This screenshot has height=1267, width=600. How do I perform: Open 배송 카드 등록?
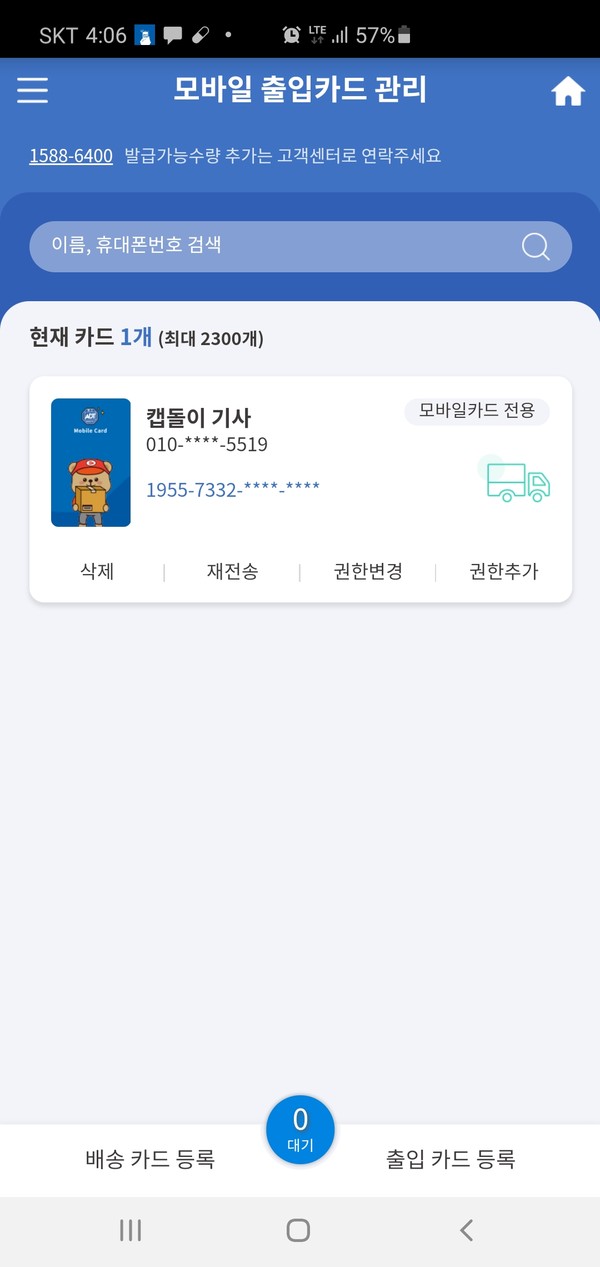coord(150,1160)
